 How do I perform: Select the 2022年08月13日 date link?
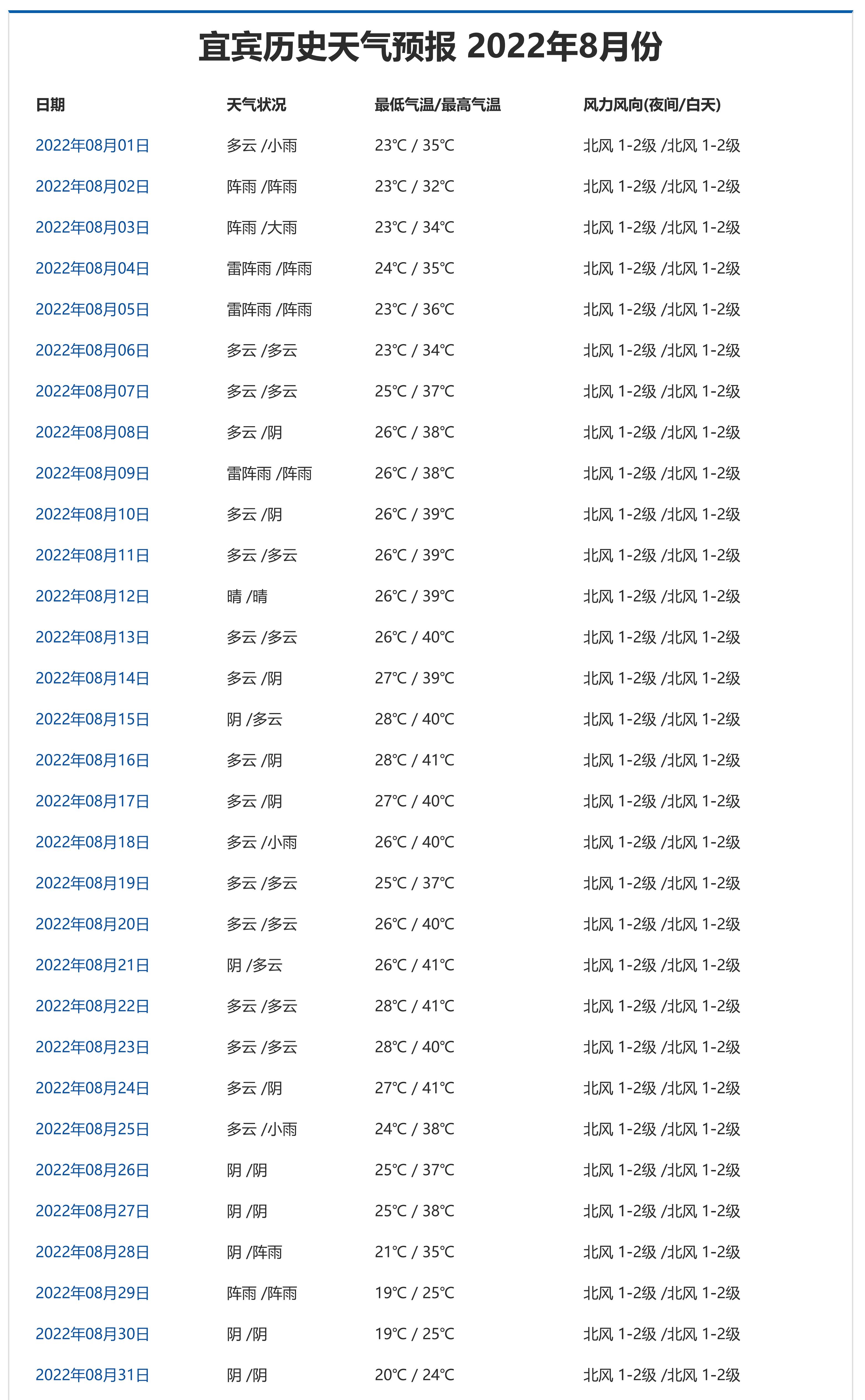pyautogui.click(x=92, y=637)
